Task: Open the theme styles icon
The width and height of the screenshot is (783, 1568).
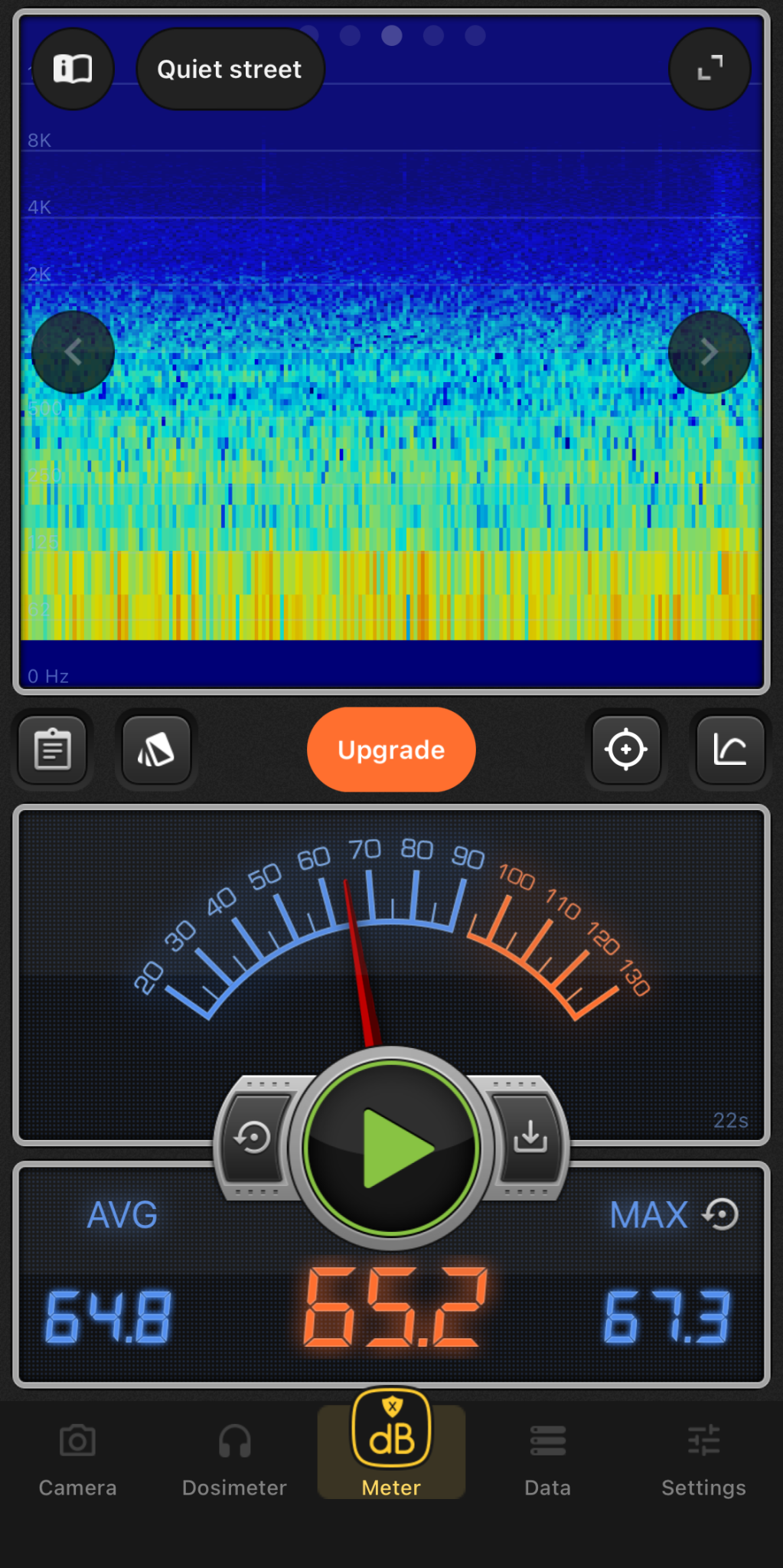Action: 156,750
